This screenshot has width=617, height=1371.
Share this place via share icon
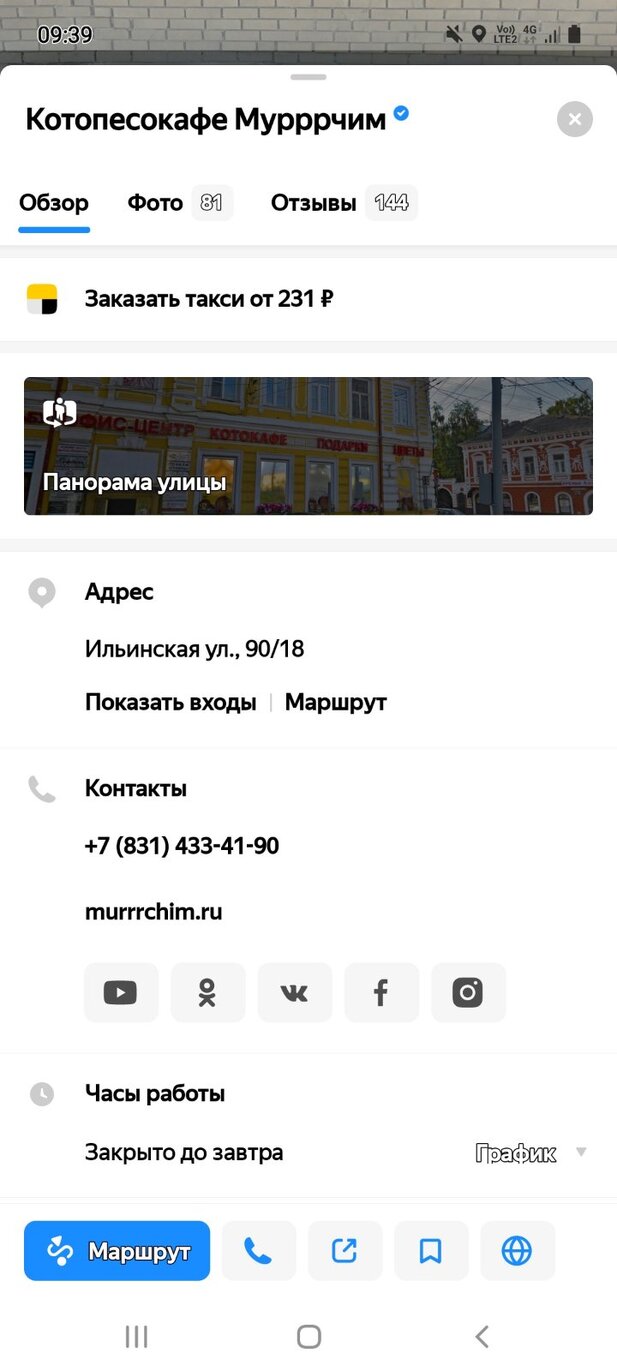[344, 1251]
